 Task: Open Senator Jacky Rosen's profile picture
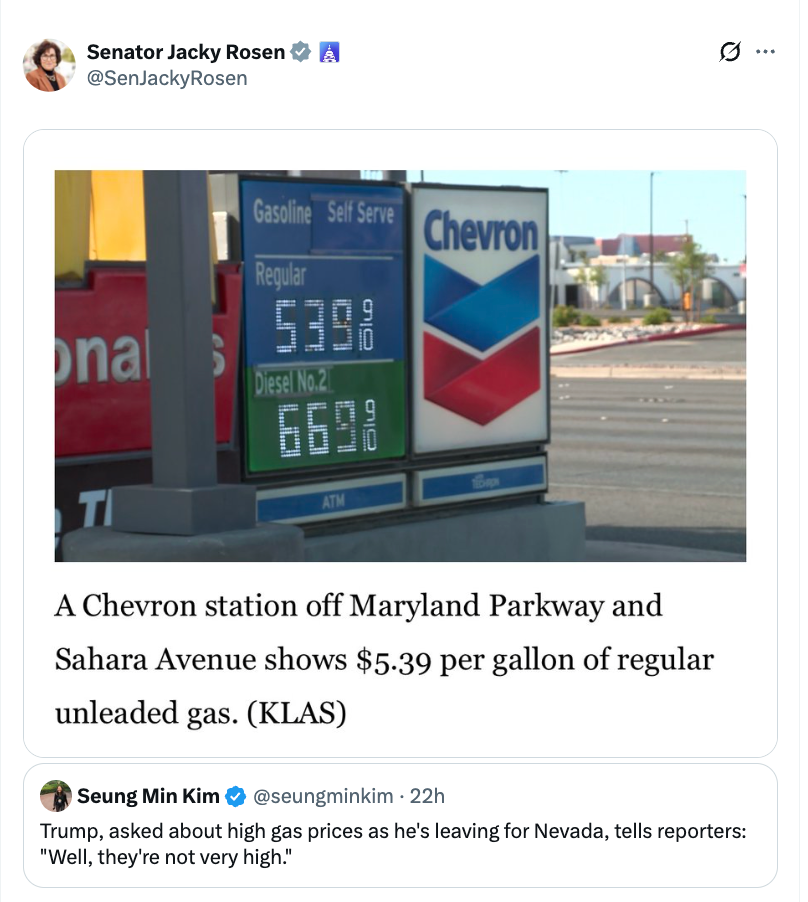(49, 65)
